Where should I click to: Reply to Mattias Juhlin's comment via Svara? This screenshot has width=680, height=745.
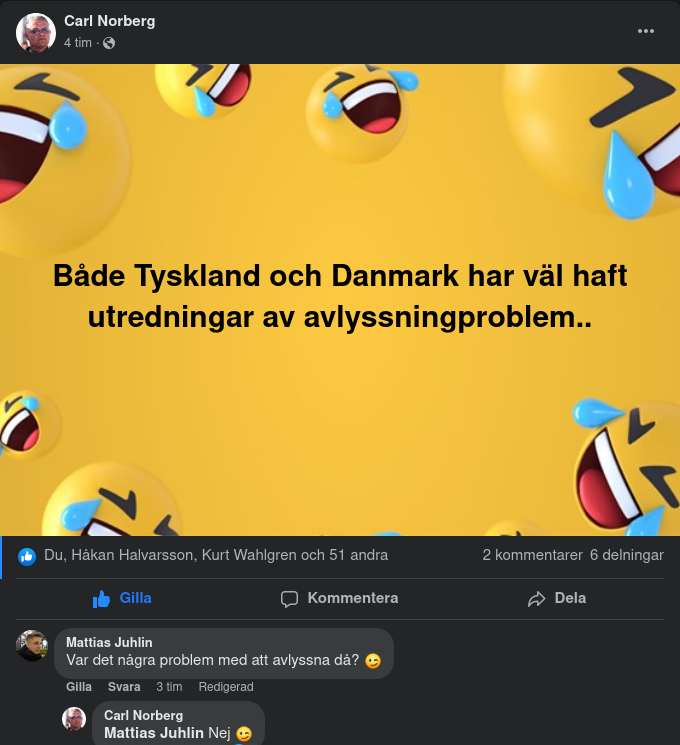(x=124, y=687)
